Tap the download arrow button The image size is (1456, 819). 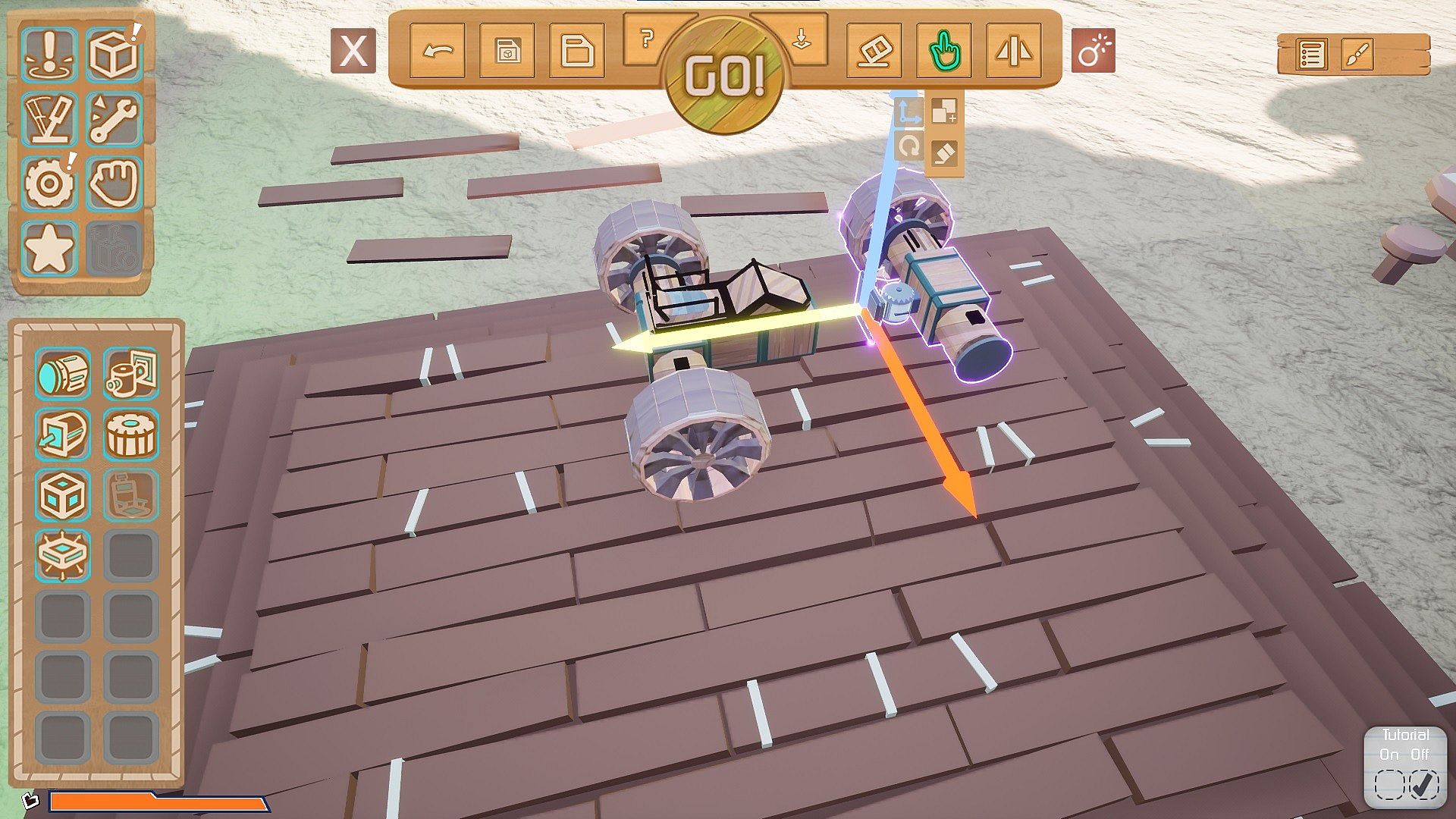pos(802,39)
